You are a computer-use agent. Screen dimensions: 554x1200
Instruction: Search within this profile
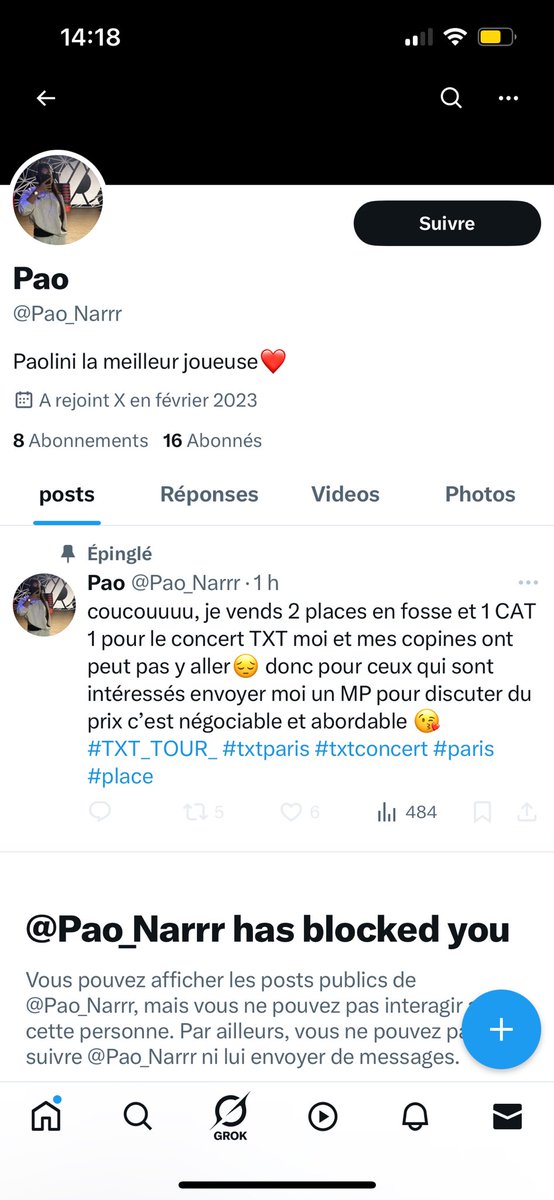[x=451, y=98]
